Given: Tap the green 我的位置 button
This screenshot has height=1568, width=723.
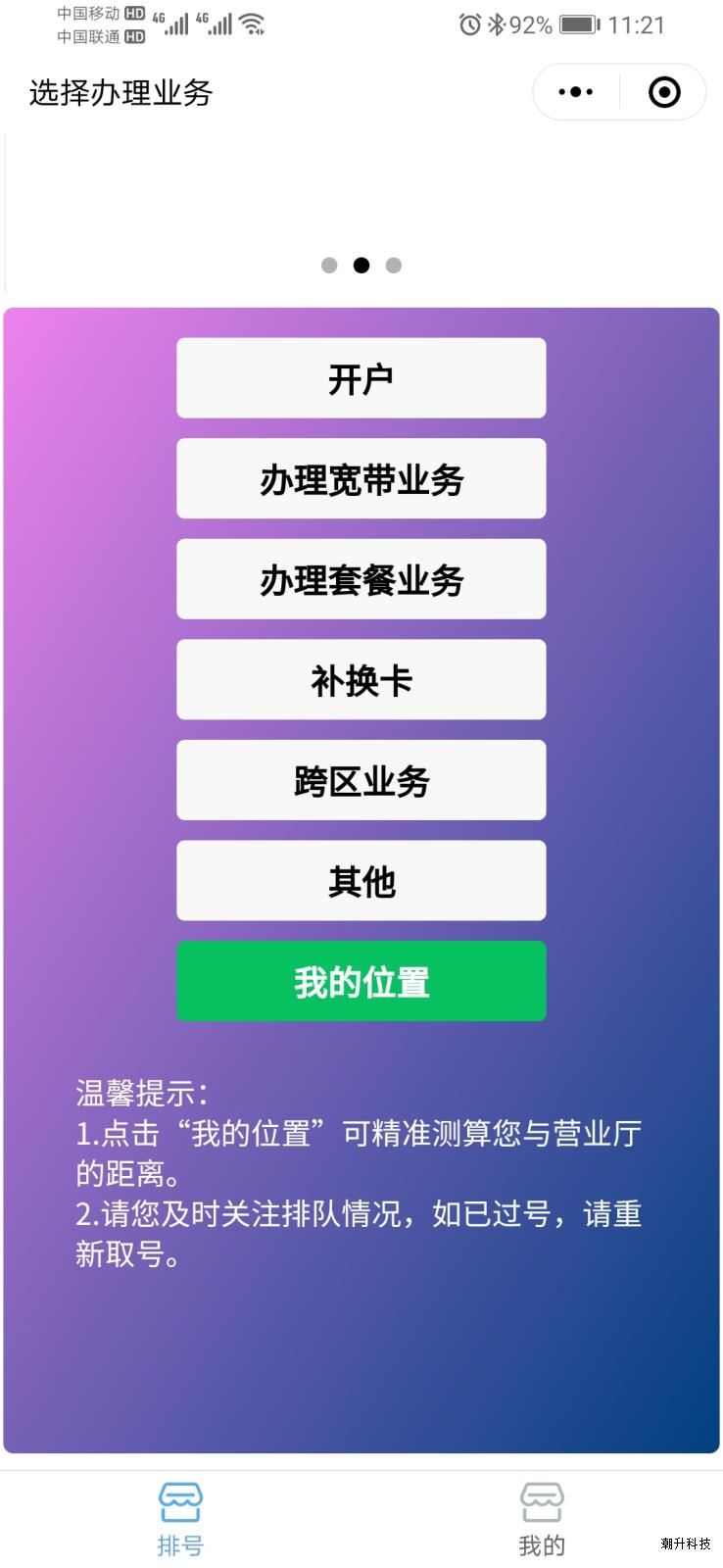Looking at the screenshot, I should pos(361,981).
